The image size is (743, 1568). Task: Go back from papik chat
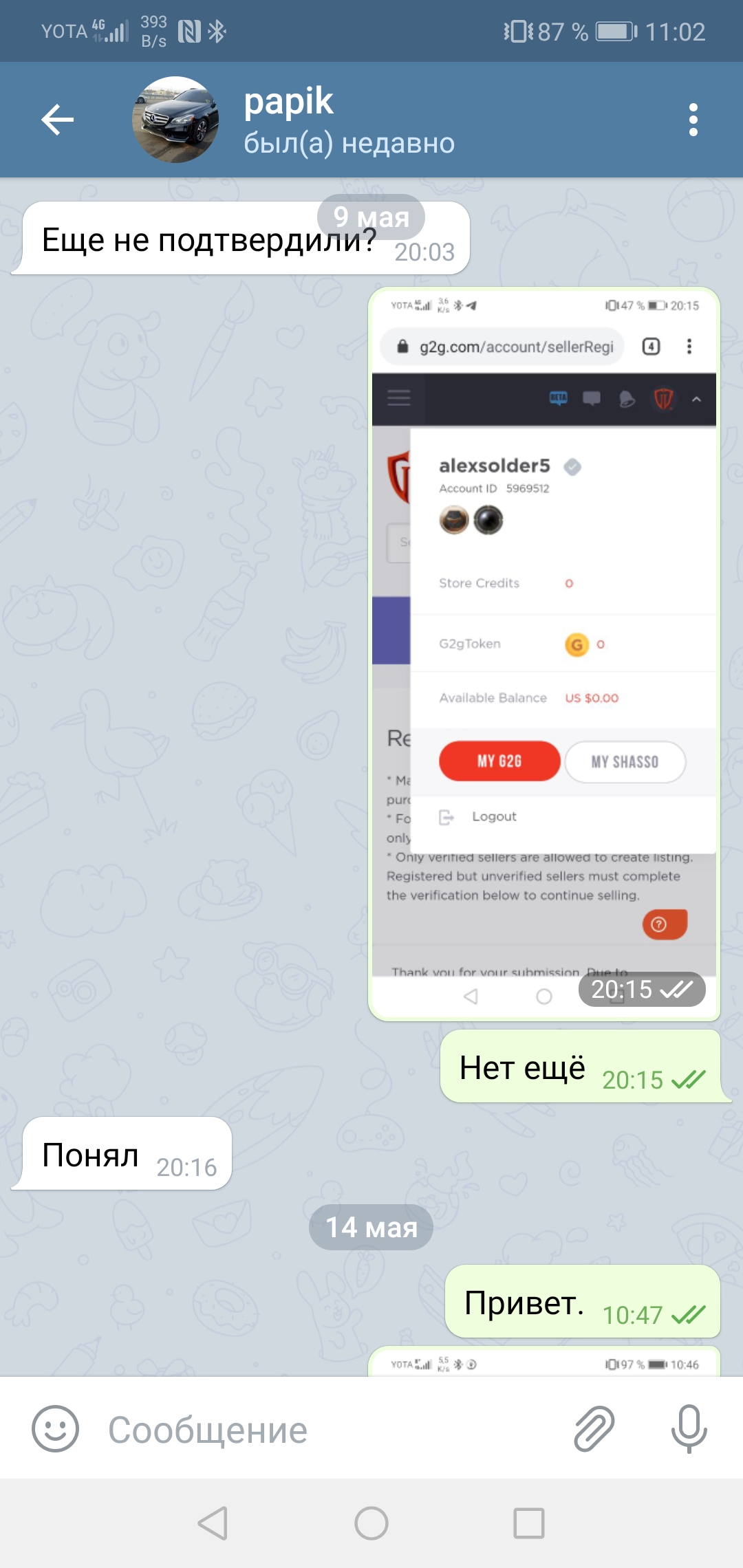click(58, 120)
